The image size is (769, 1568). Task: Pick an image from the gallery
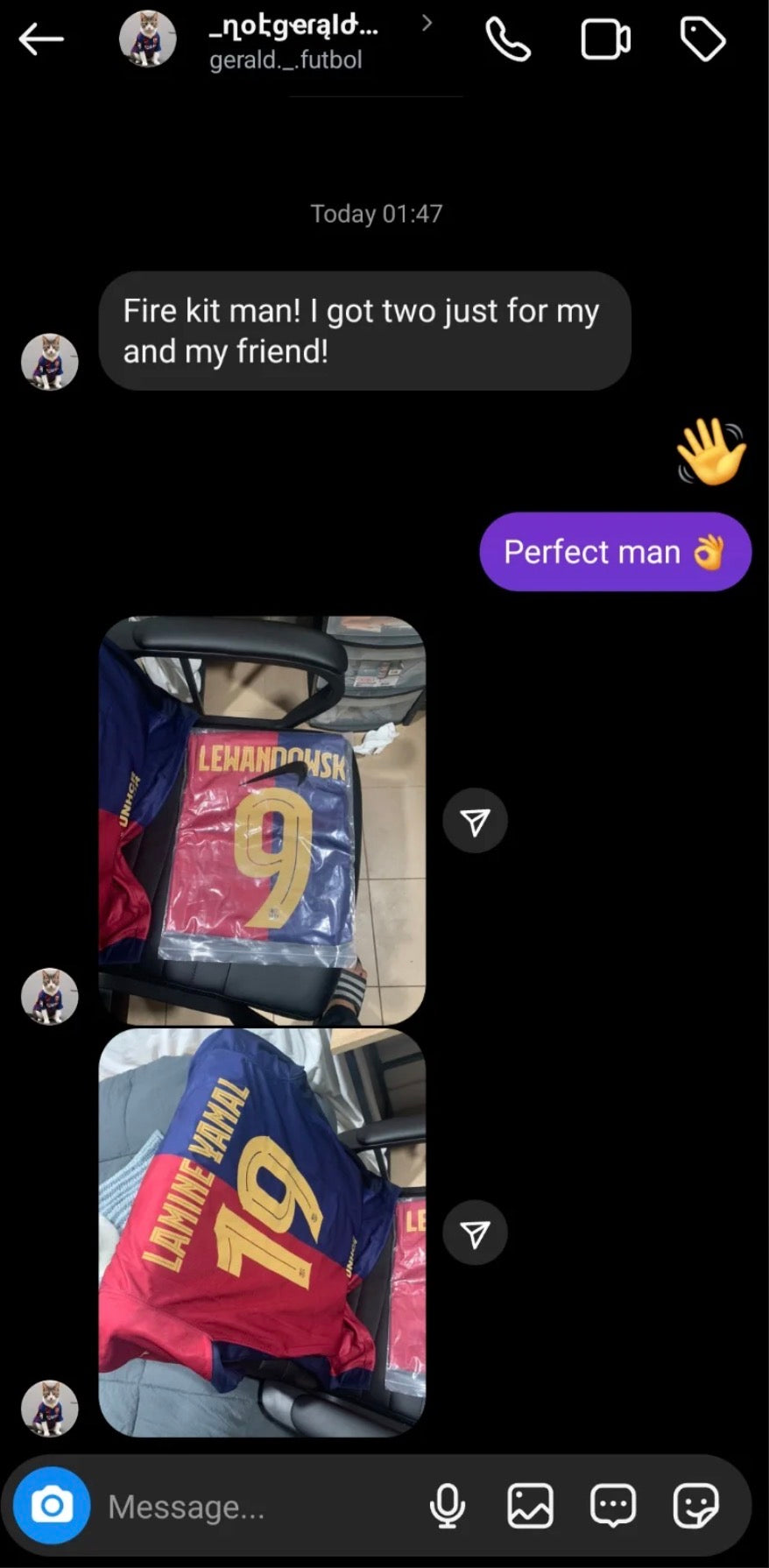pos(530,1506)
